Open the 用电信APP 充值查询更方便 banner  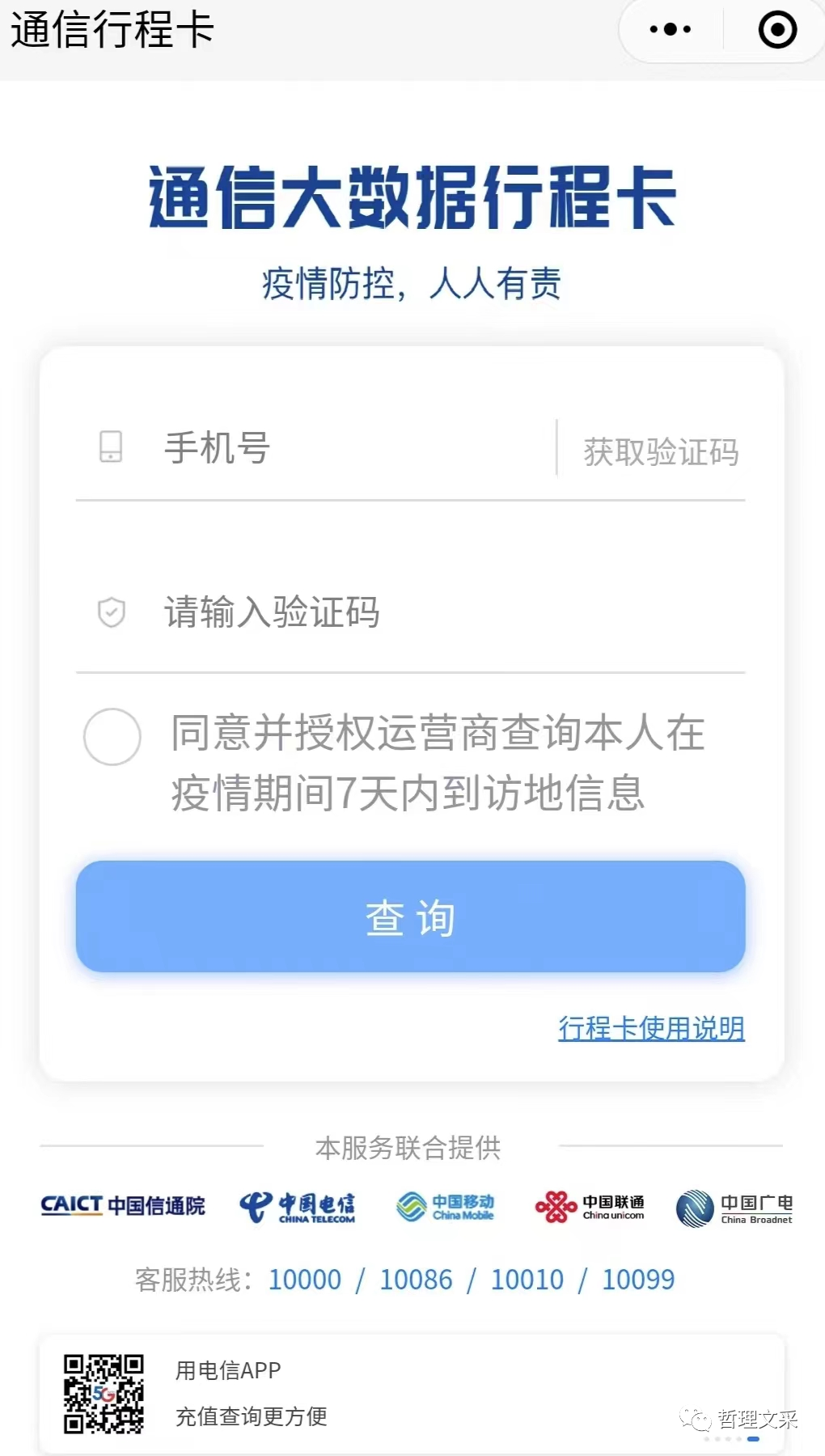click(412, 1394)
